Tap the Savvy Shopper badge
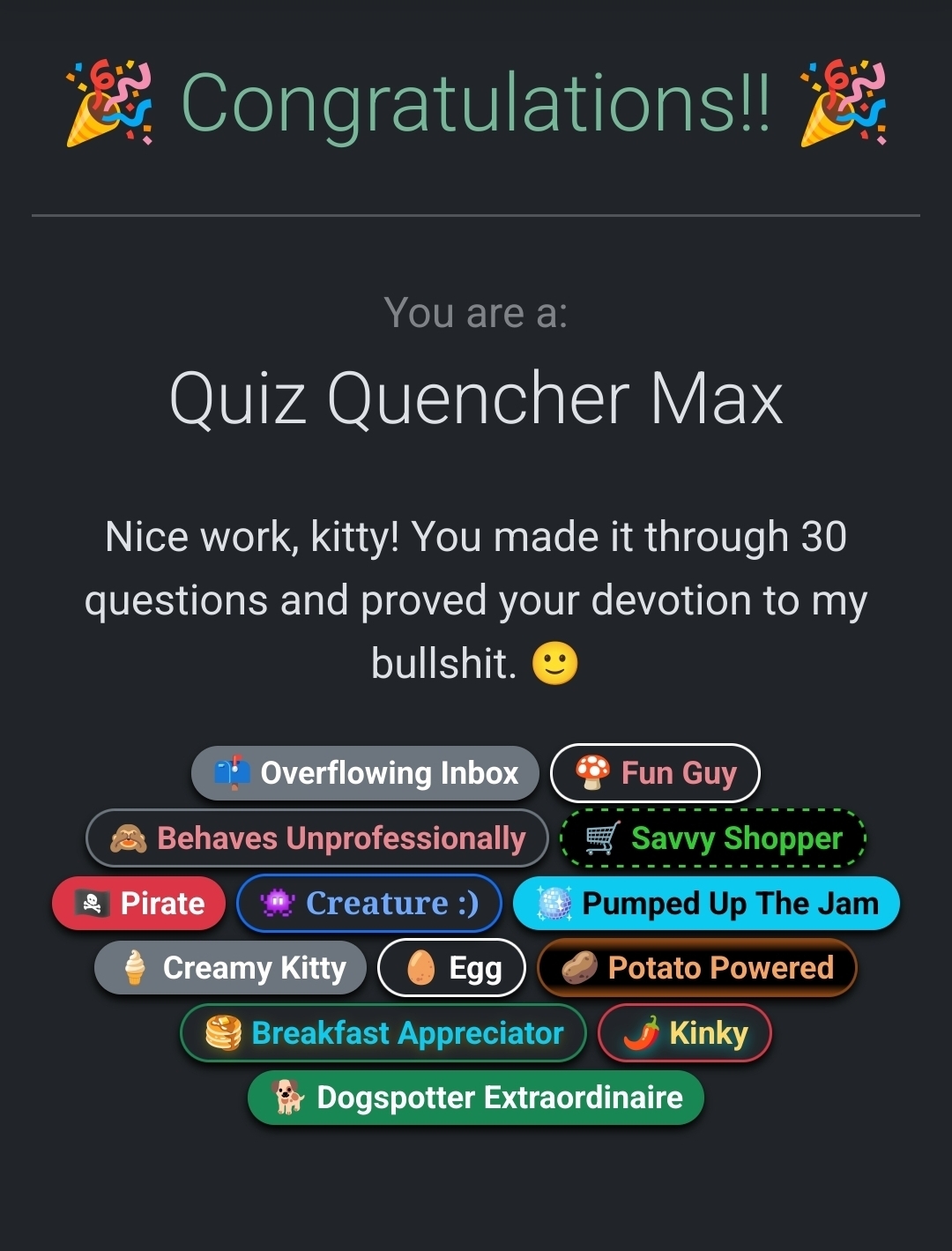Image resolution: width=952 pixels, height=1251 pixels. 713,838
